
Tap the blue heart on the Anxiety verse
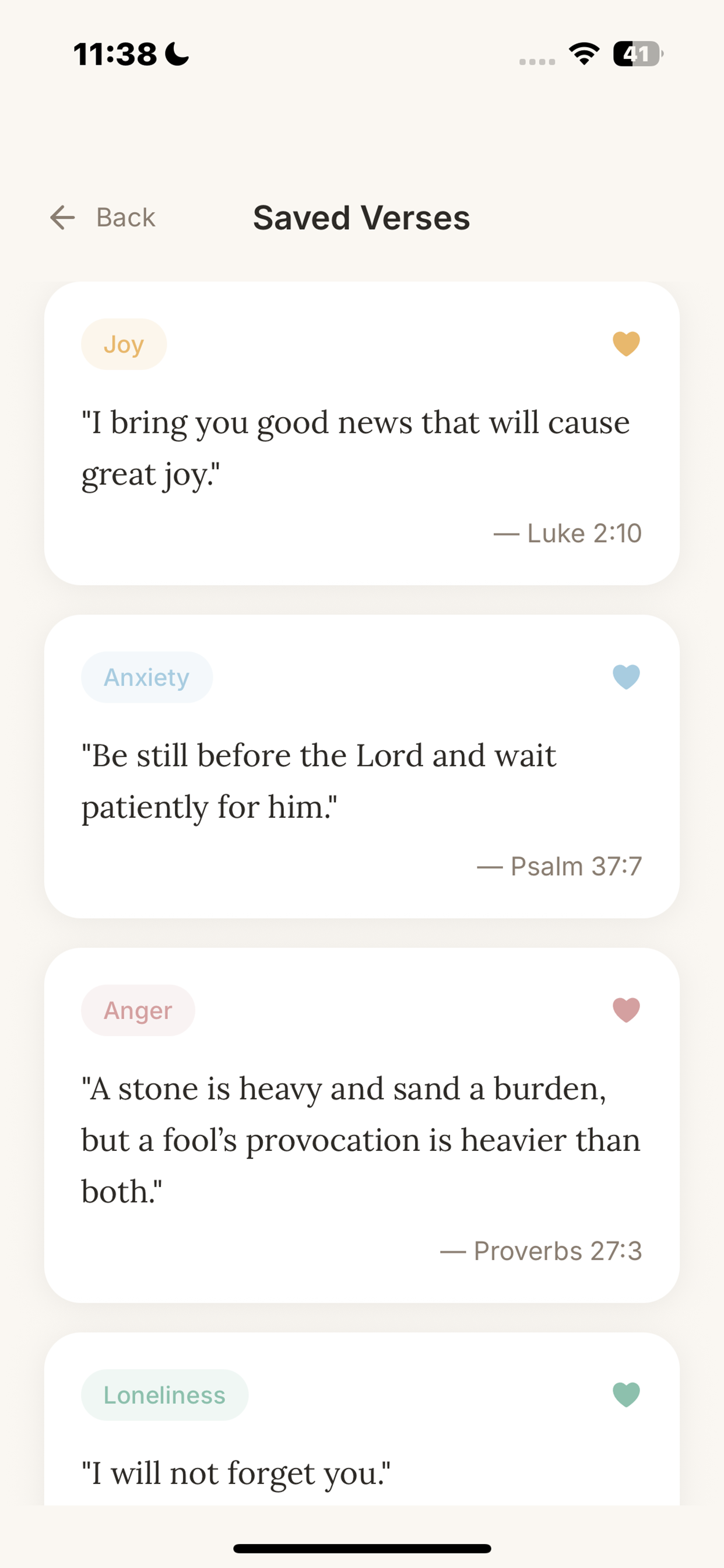tap(626, 677)
